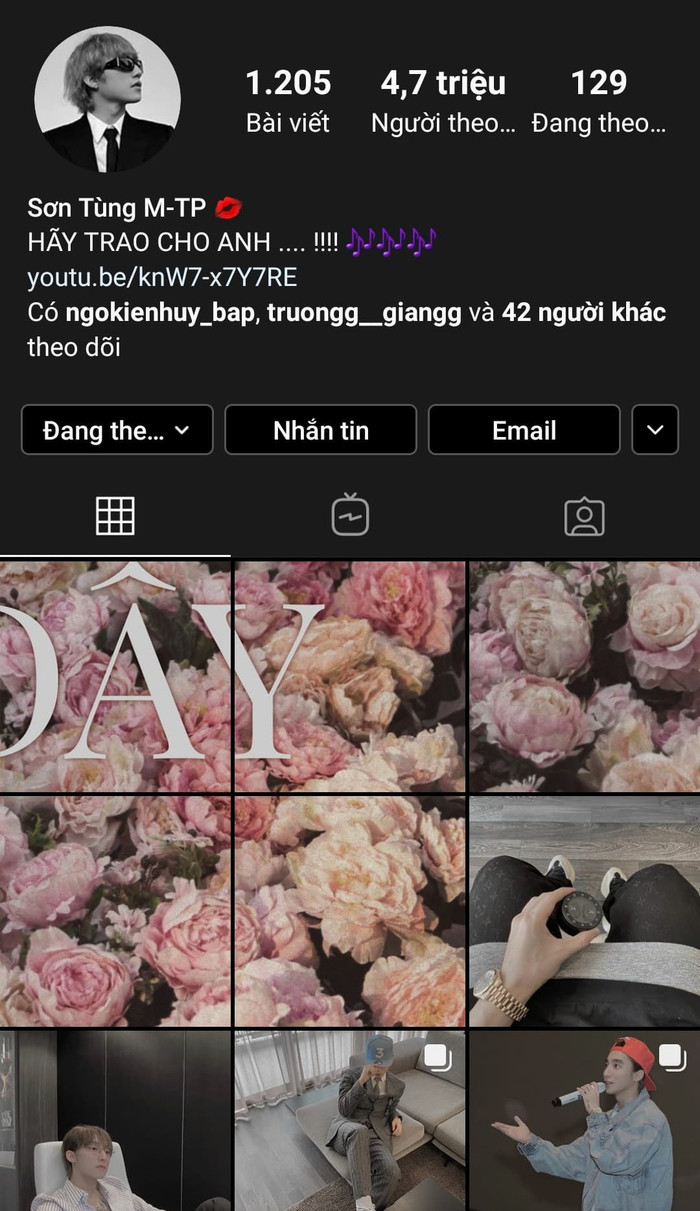Open the post of man sitting on grey sofa
This screenshot has height=1211, width=700.
pos(350,1120)
